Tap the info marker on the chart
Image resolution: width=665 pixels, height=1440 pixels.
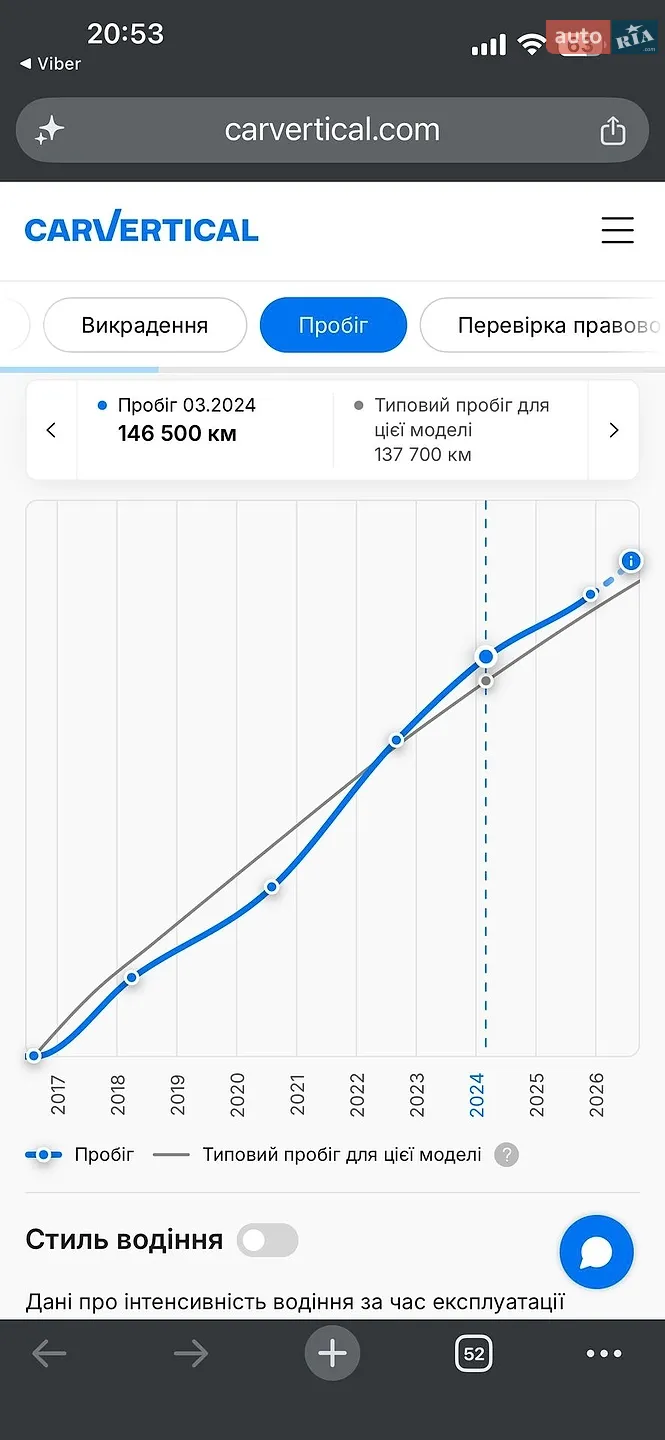[631, 561]
